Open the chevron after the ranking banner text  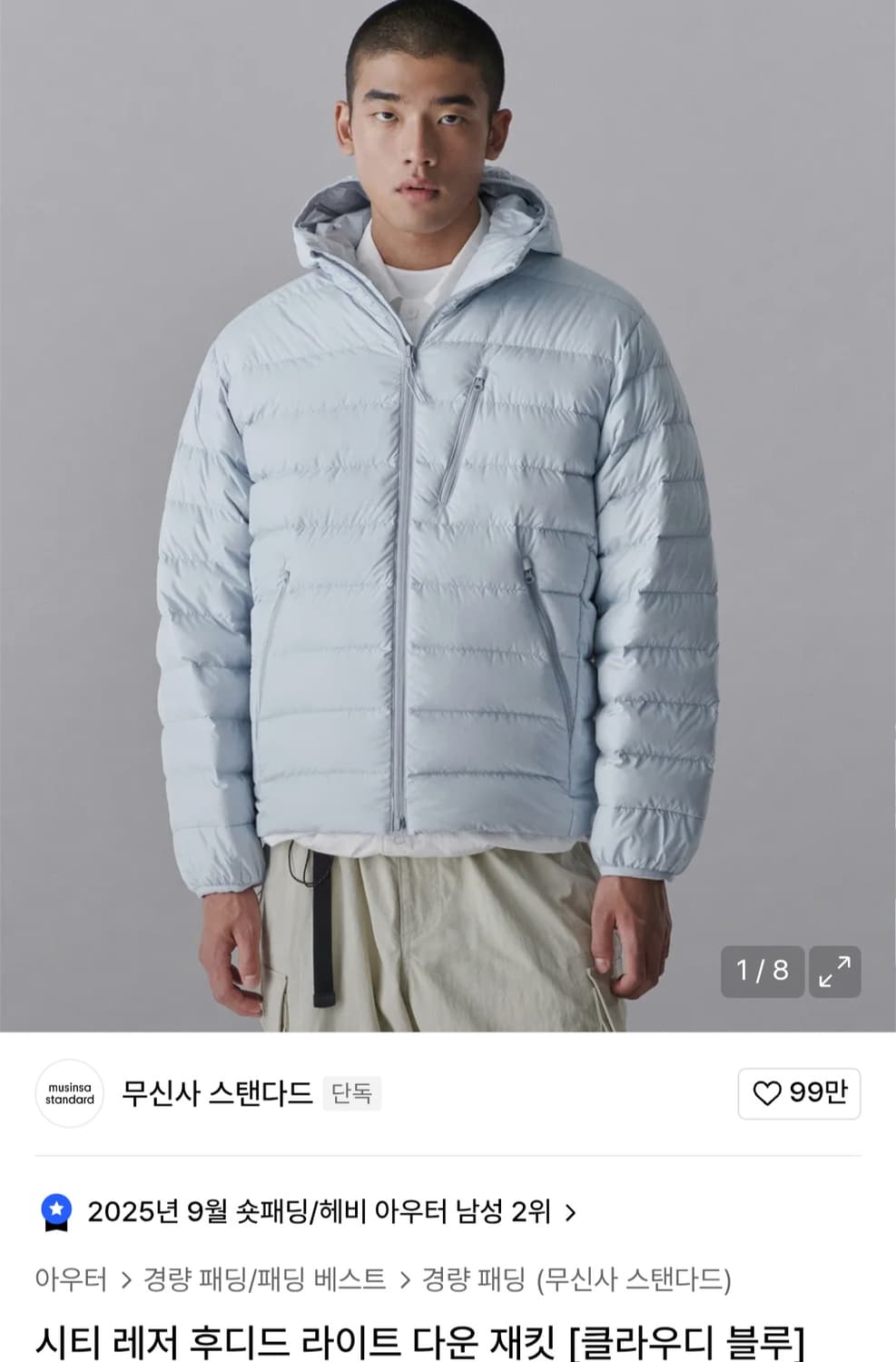575,1212
